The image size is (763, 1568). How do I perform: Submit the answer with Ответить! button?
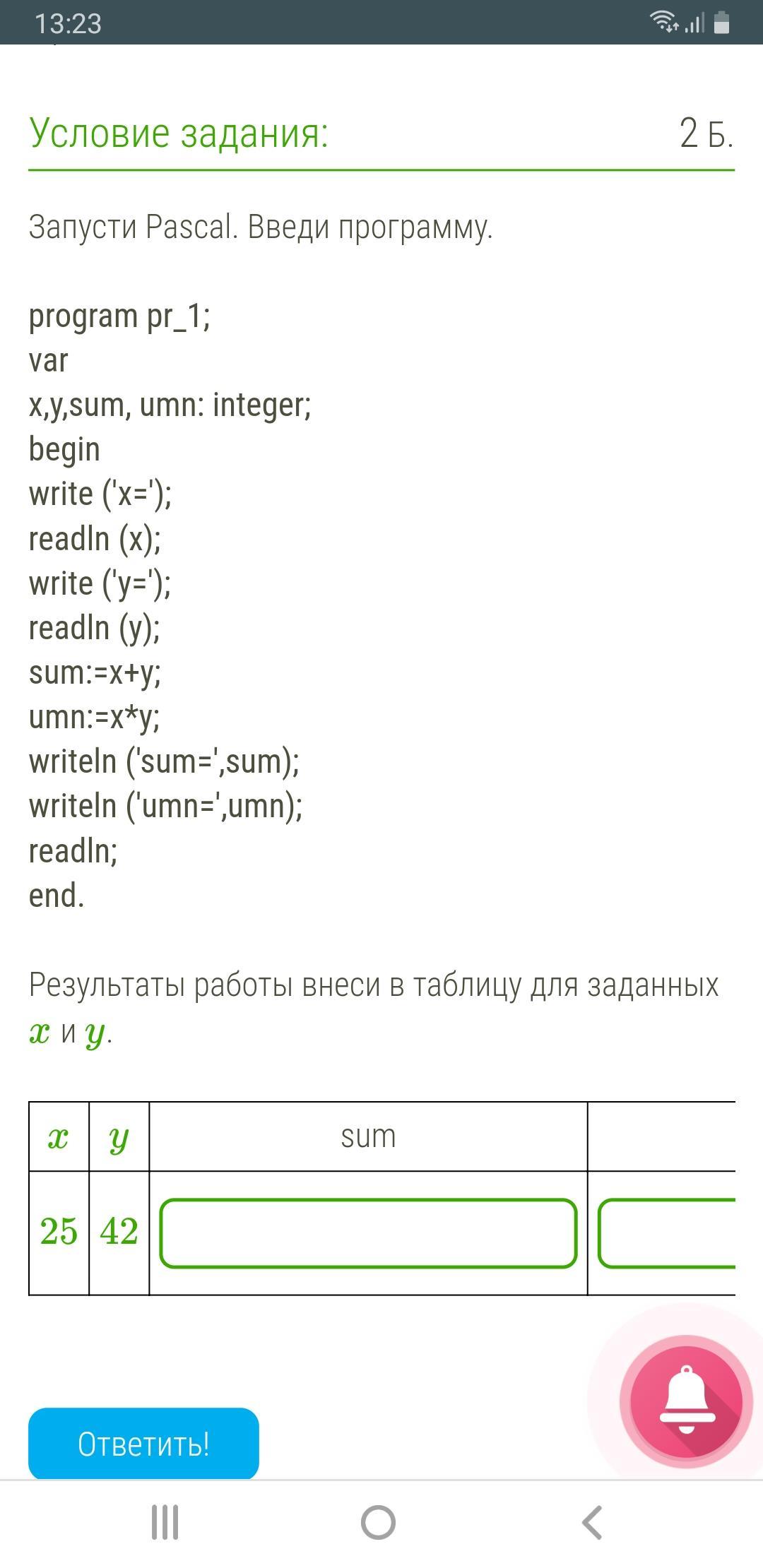[x=143, y=1444]
